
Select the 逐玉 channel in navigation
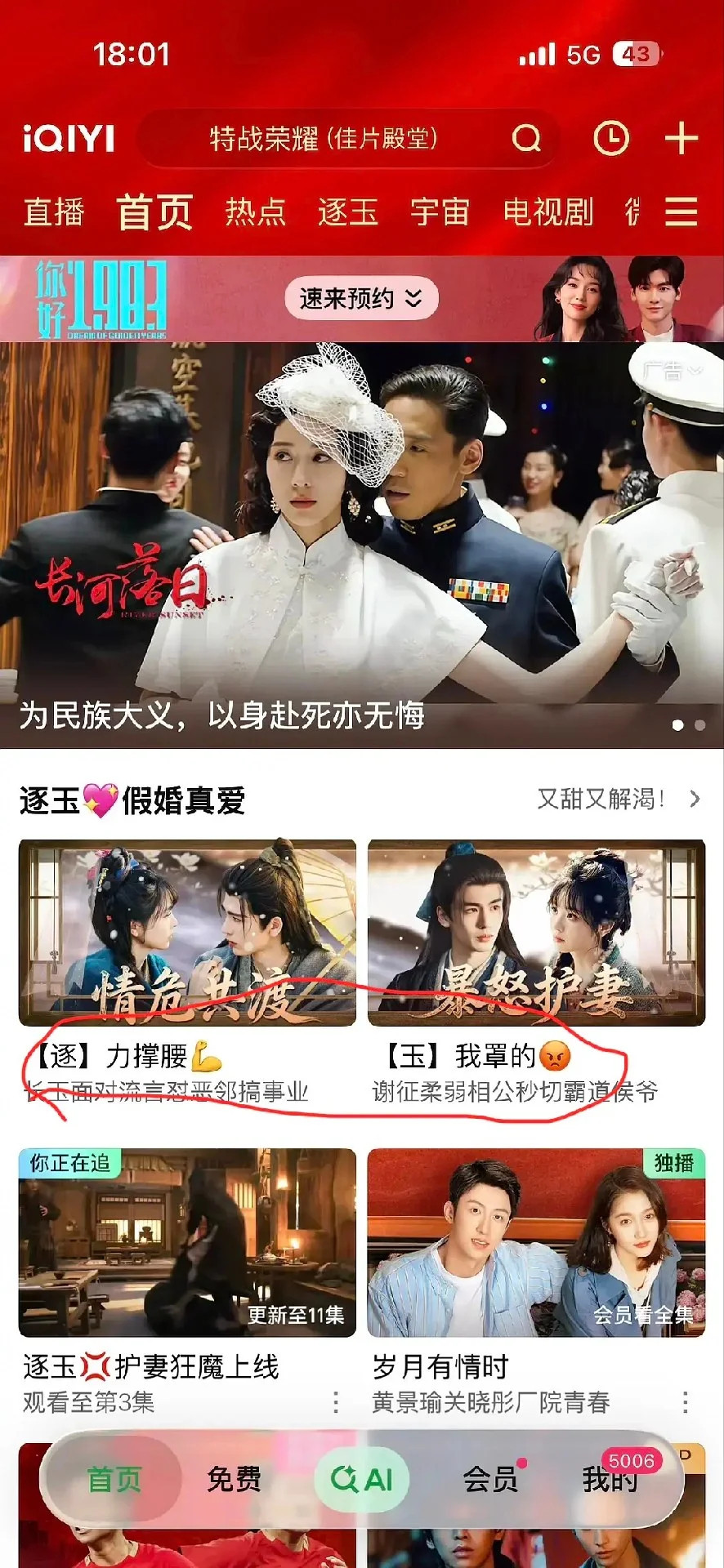(x=349, y=212)
